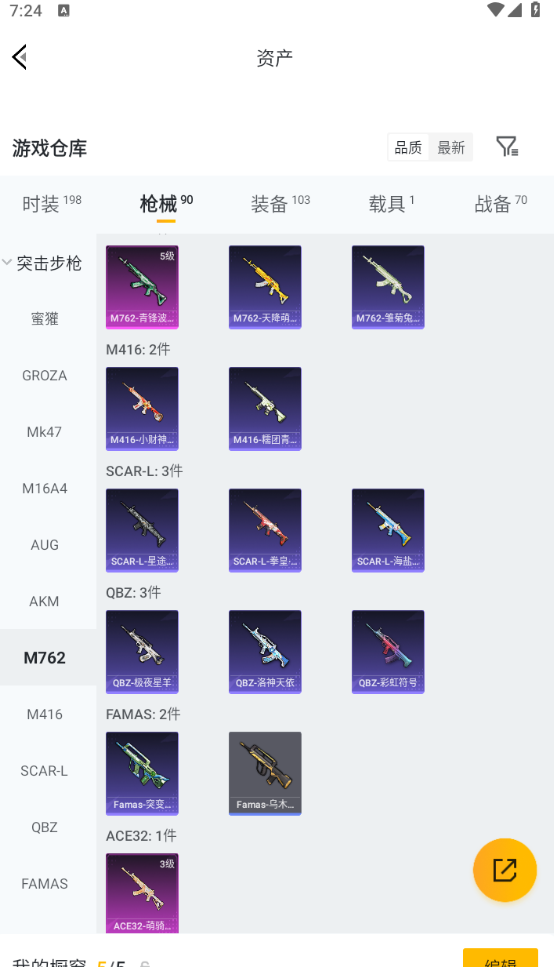This screenshot has height=967, width=554.
Task: Open the QBZ-洛神天依 skin tile
Action: pos(265,652)
